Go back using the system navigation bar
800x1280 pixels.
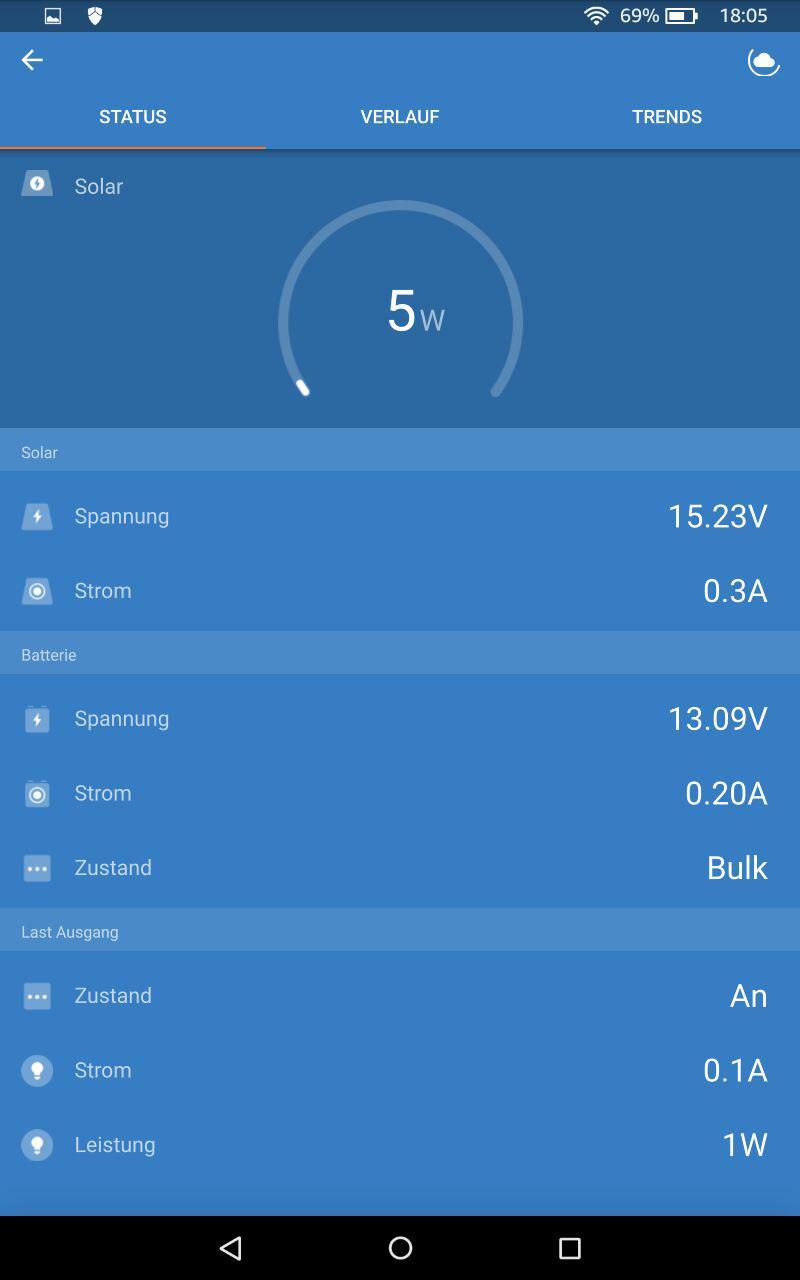[231, 1247]
